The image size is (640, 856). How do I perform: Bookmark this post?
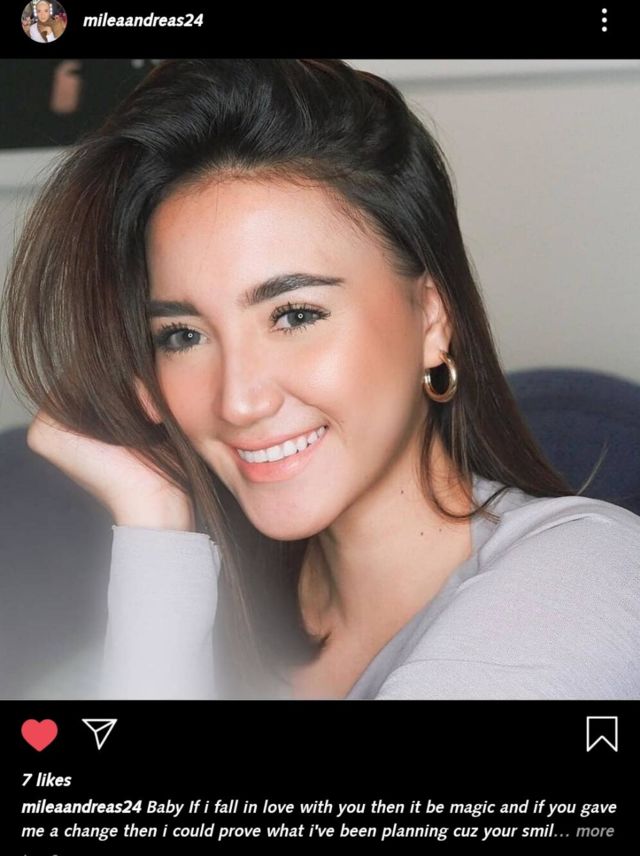601,734
